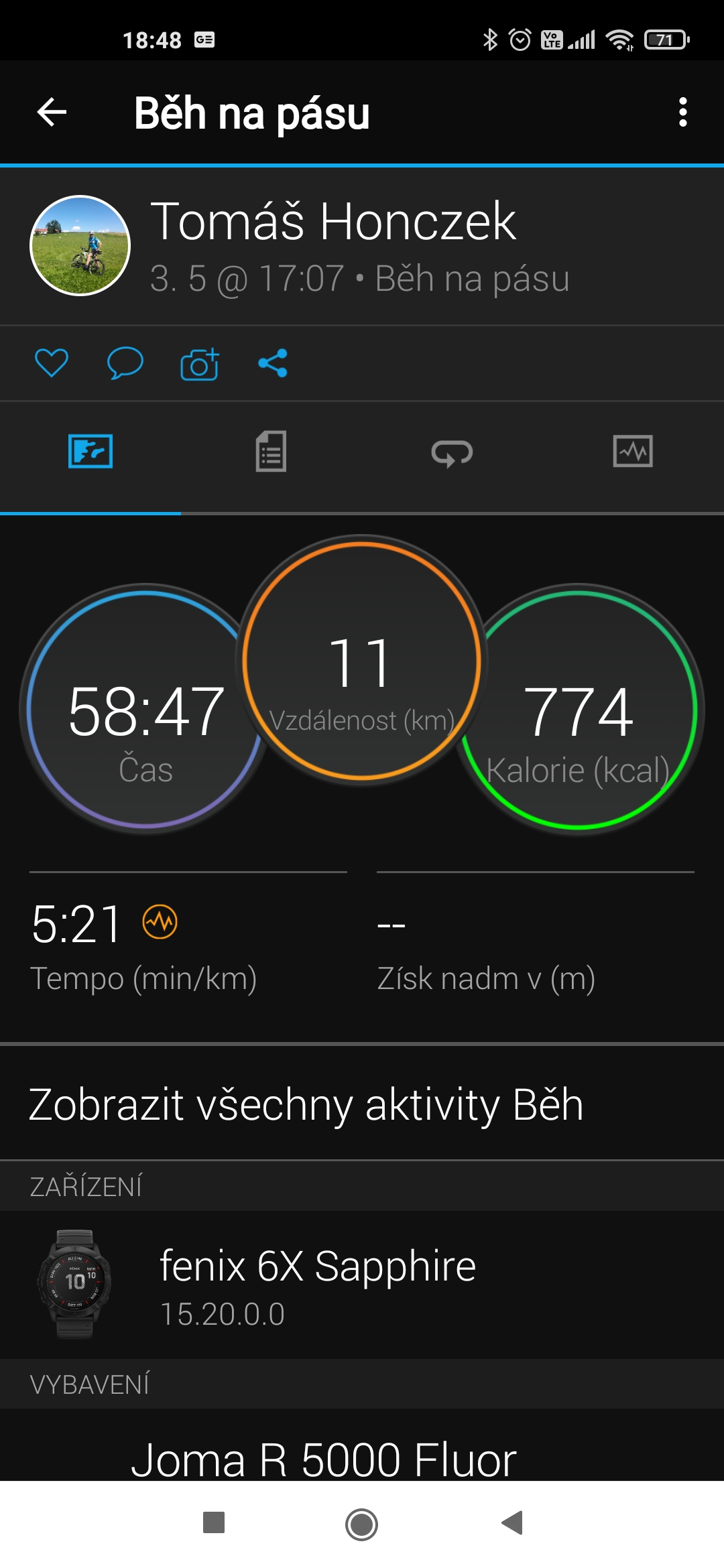Open the three-dot overflow menu
This screenshot has width=724, height=1568.
tap(682, 112)
